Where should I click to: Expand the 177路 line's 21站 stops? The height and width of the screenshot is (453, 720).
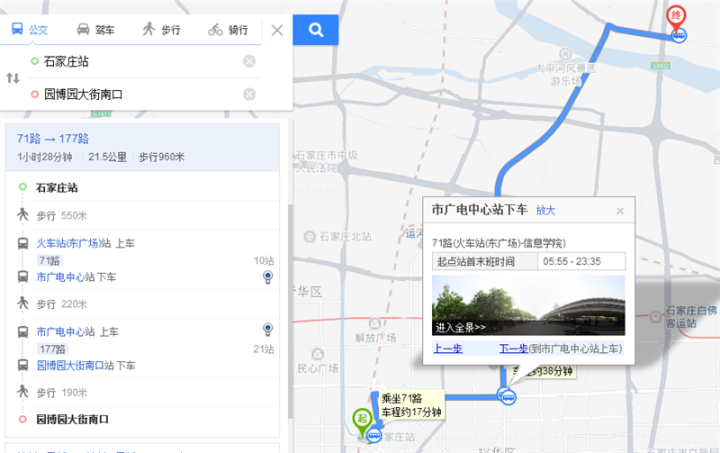(263, 348)
